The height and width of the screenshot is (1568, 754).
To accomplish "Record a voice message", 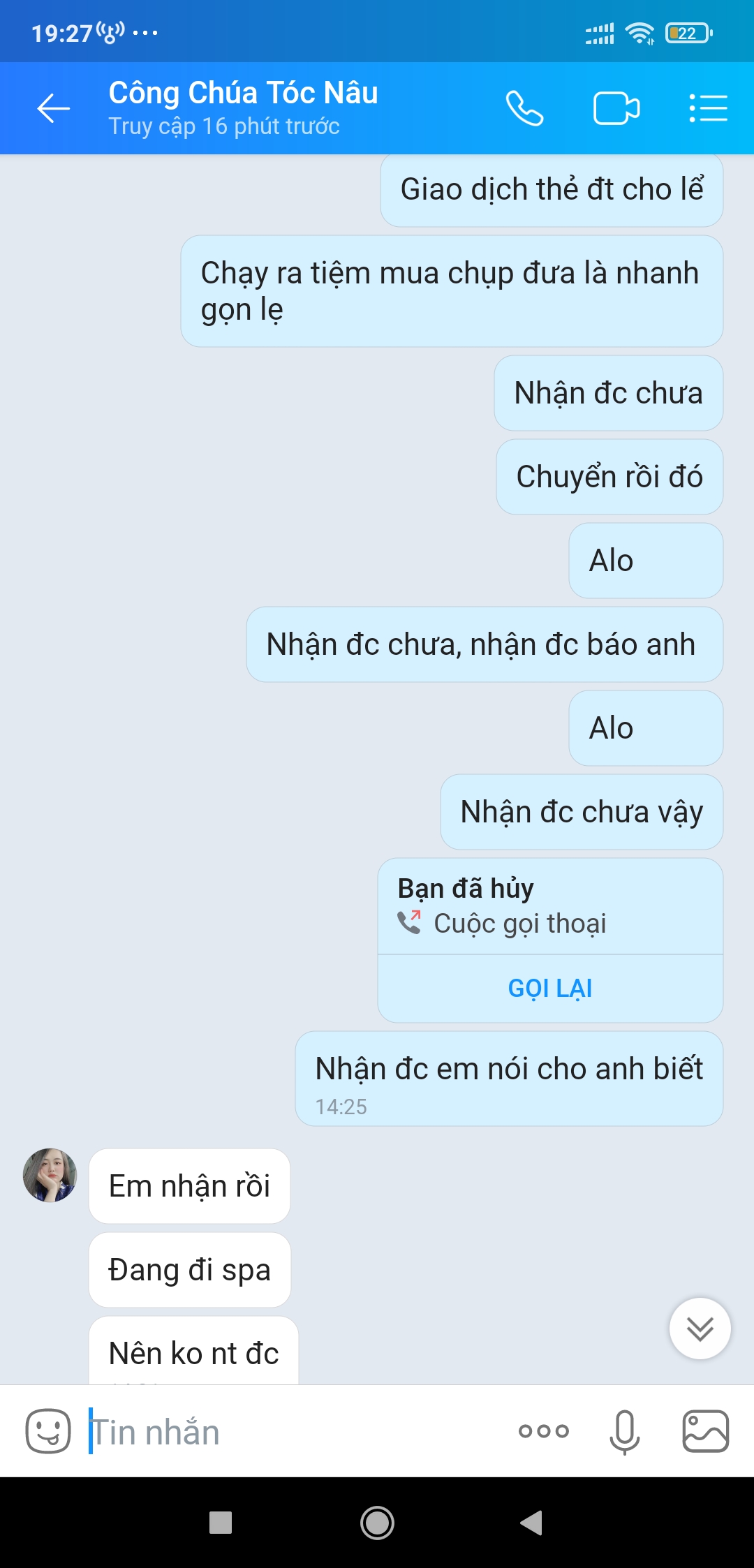I will point(624,1431).
